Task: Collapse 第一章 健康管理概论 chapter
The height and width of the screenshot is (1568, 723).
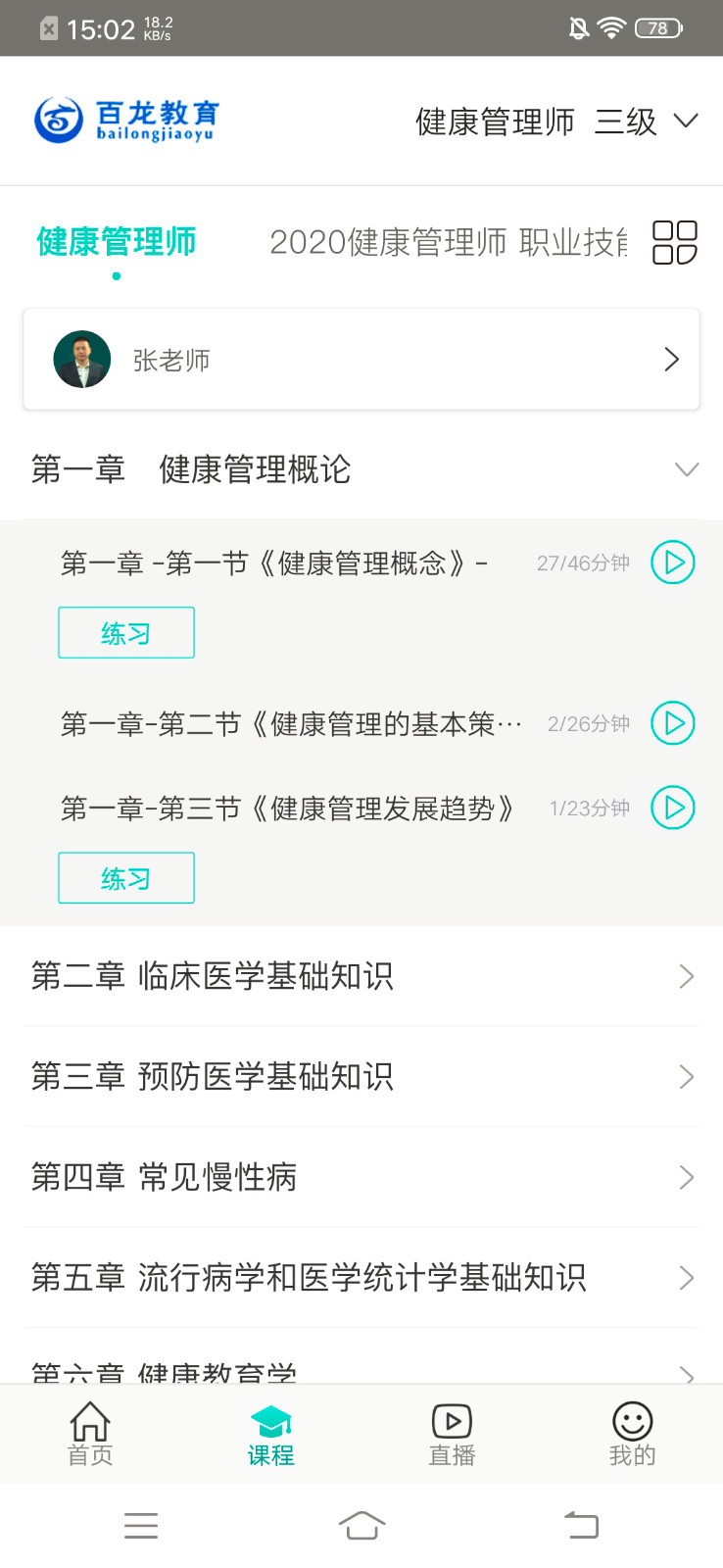Action: pyautogui.click(x=686, y=469)
